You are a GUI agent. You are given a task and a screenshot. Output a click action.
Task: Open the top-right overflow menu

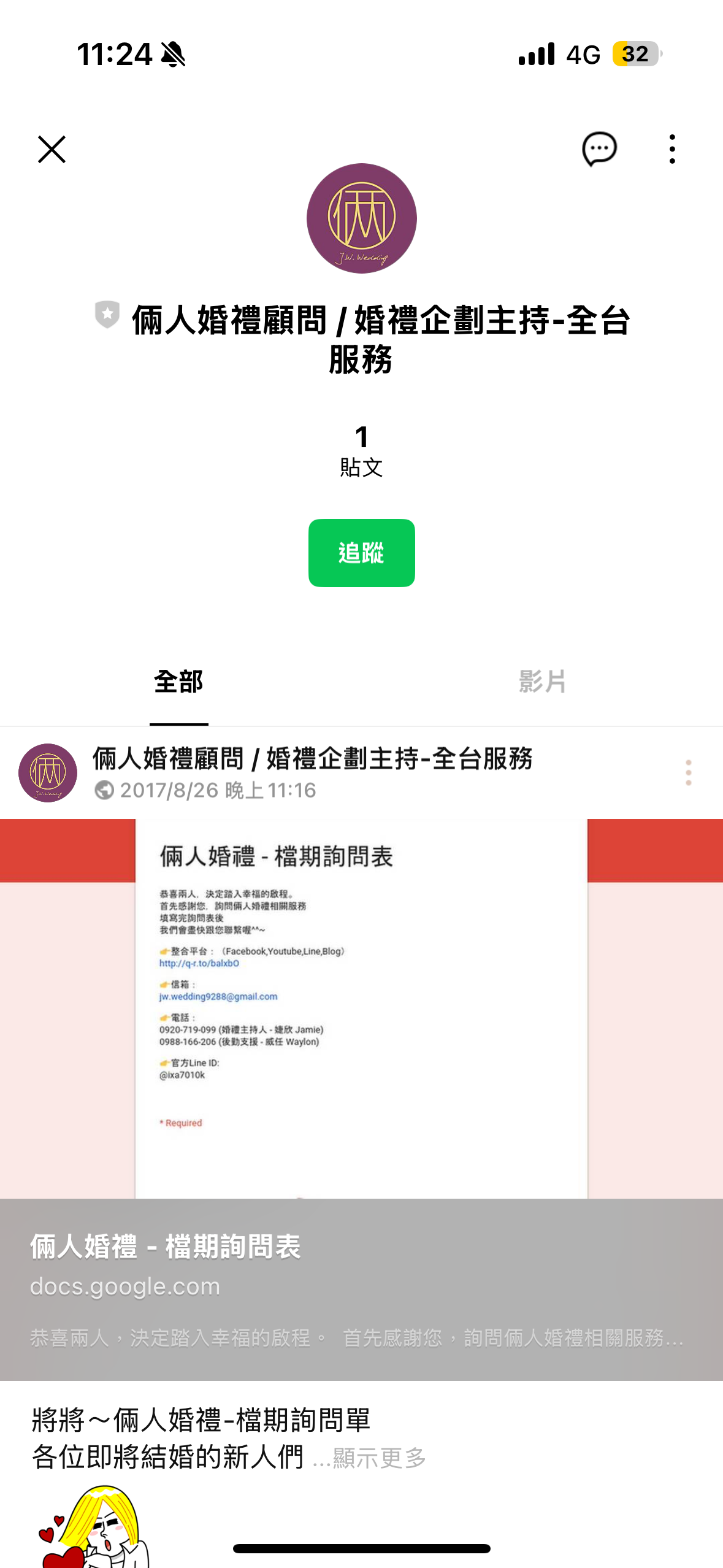coord(672,149)
